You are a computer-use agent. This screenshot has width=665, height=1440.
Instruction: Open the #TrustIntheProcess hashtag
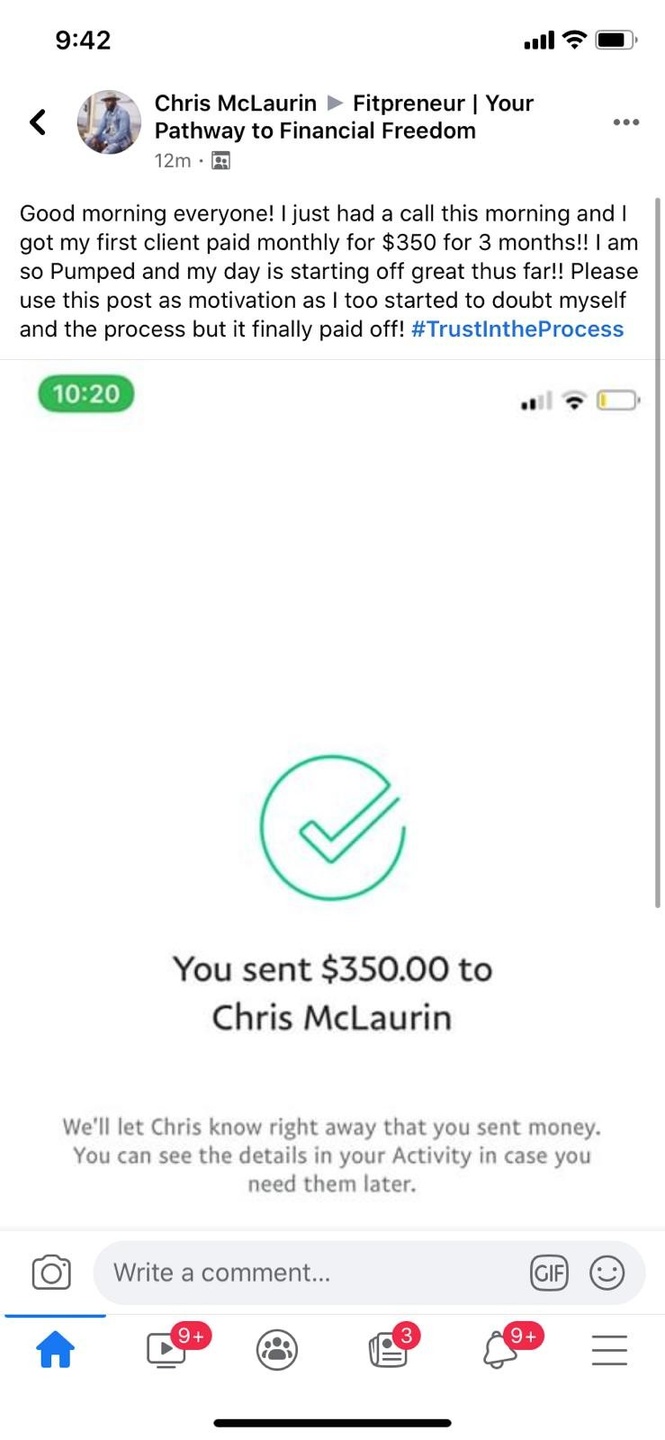(x=517, y=329)
